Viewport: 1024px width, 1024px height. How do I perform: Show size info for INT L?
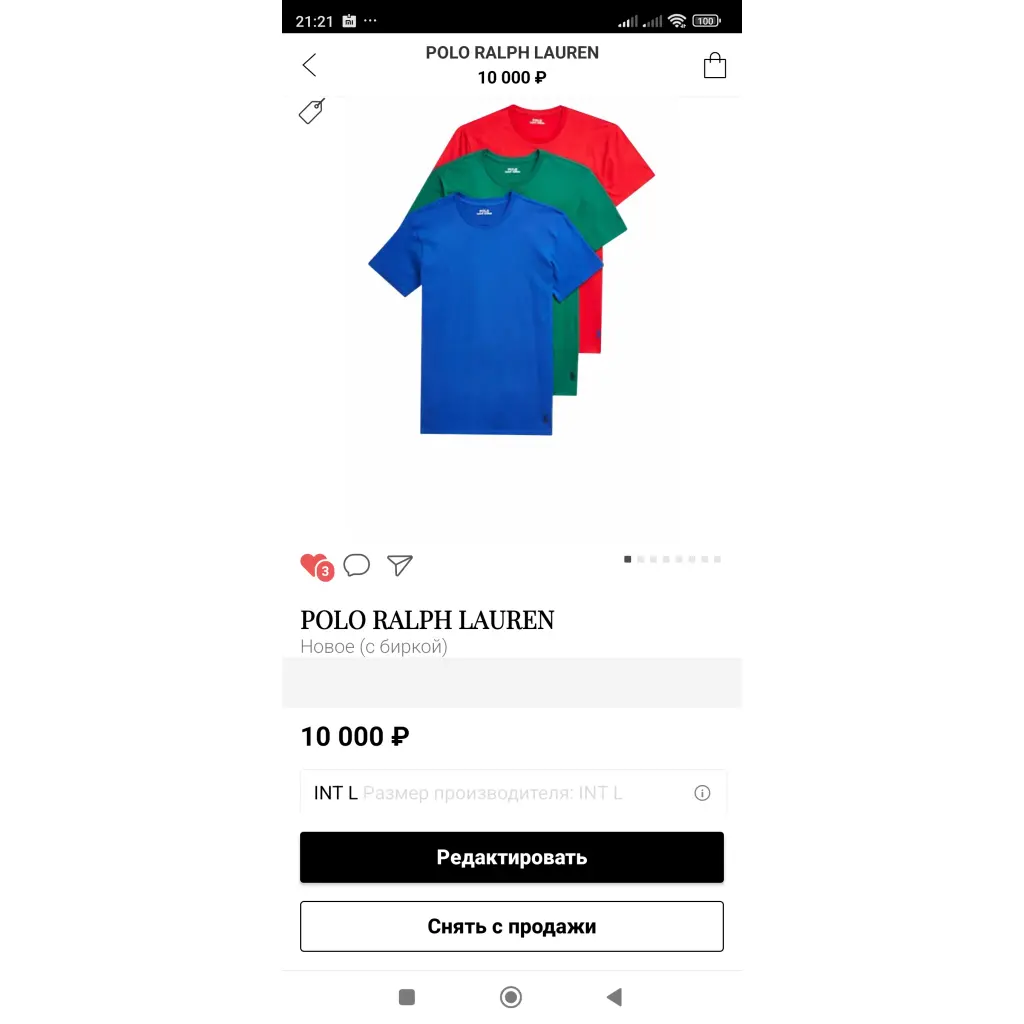702,793
